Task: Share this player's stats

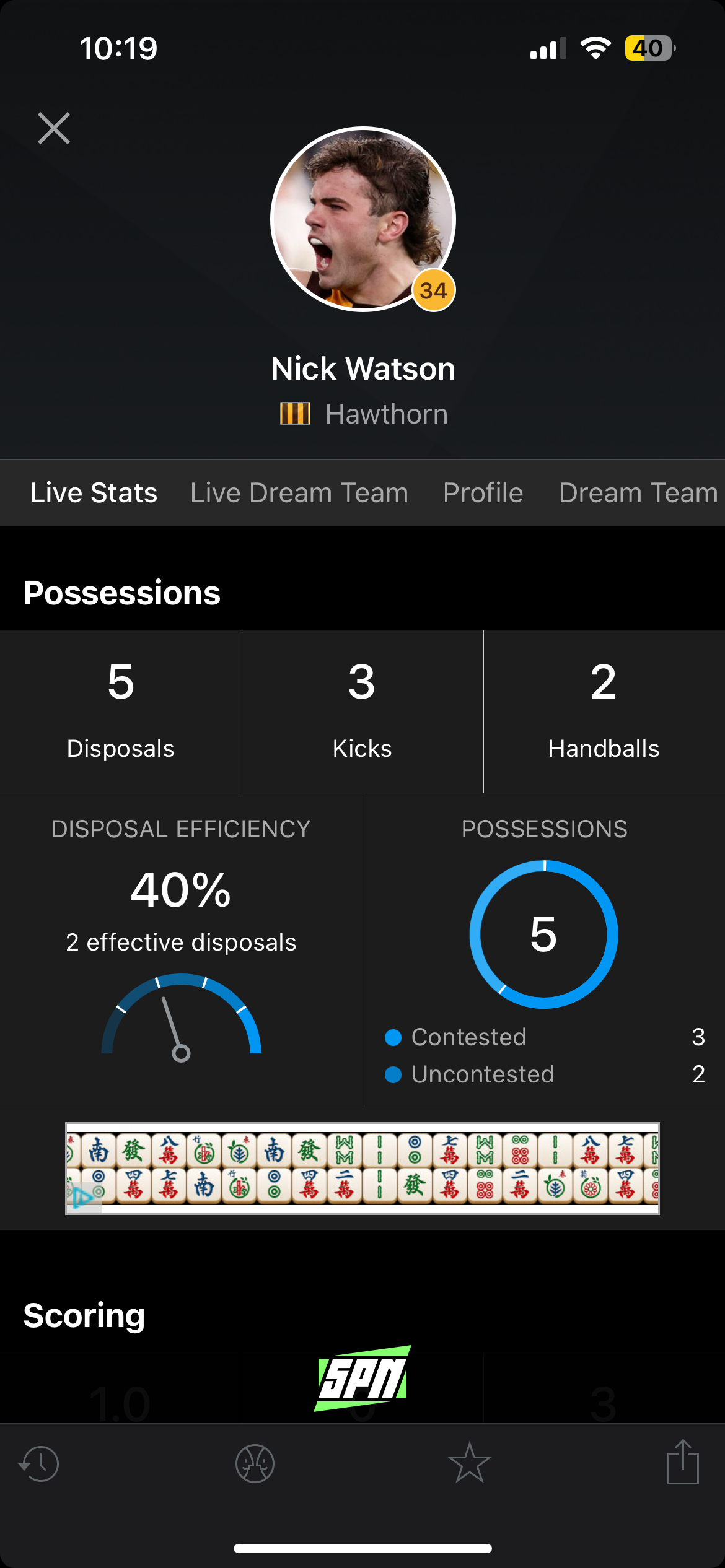Action: point(683,1461)
